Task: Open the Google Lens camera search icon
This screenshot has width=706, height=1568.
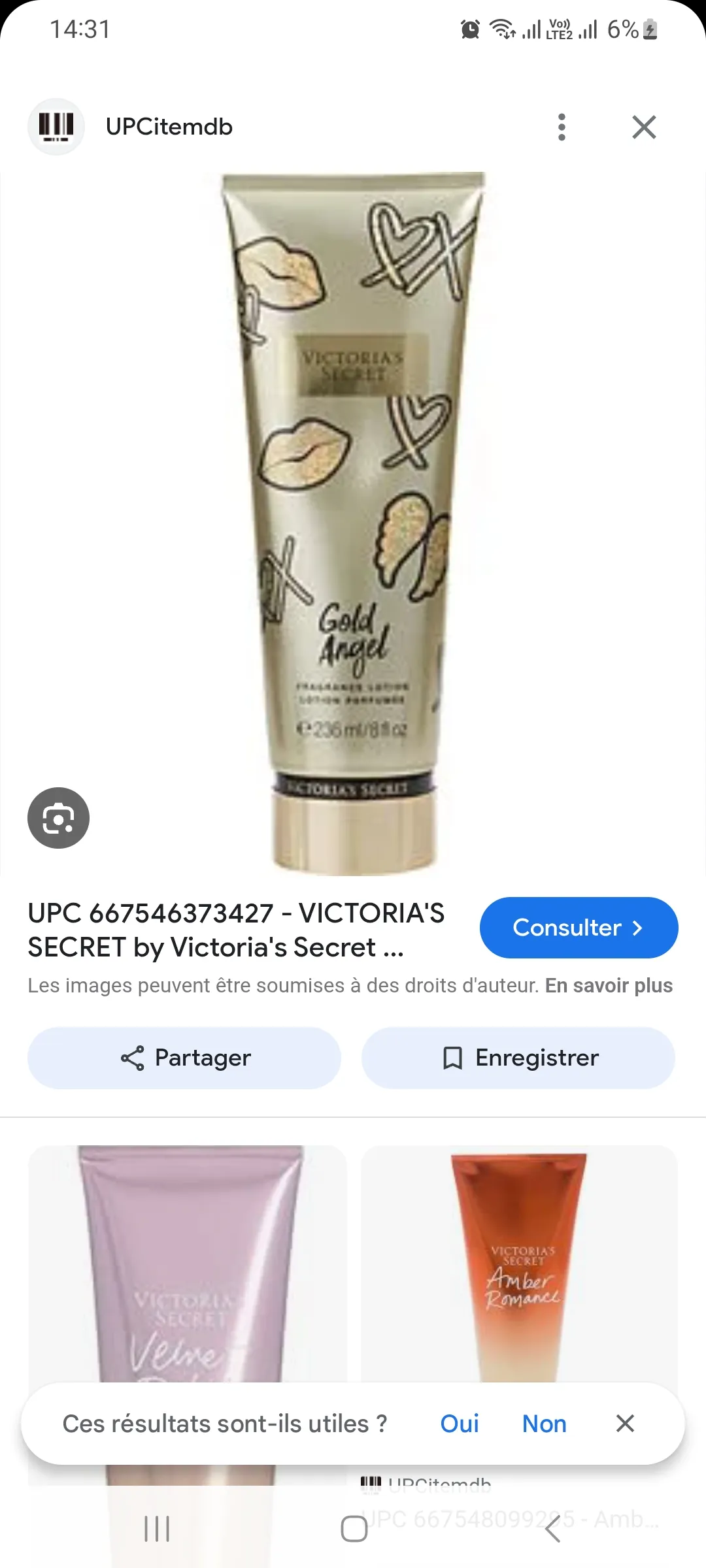Action: click(x=58, y=818)
